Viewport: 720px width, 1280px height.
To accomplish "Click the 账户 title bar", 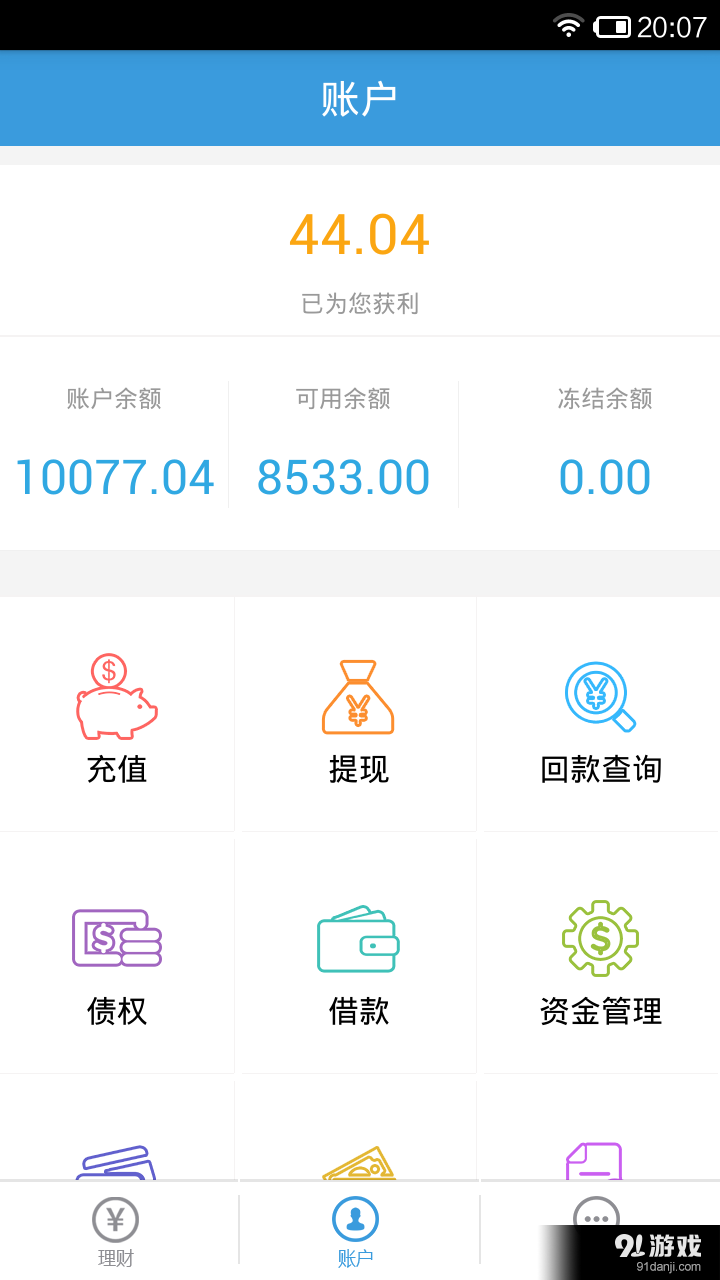I will 360,96.
